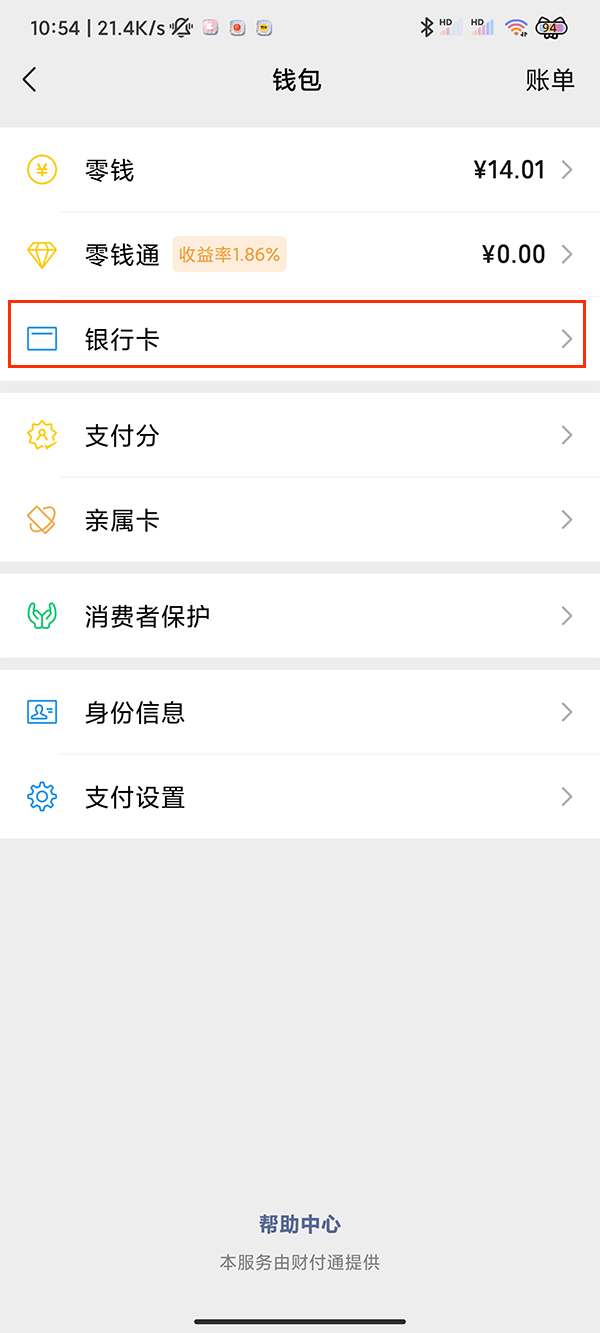The height and width of the screenshot is (1333, 600).
Task: Go back using the top-left arrow
Action: (30, 80)
